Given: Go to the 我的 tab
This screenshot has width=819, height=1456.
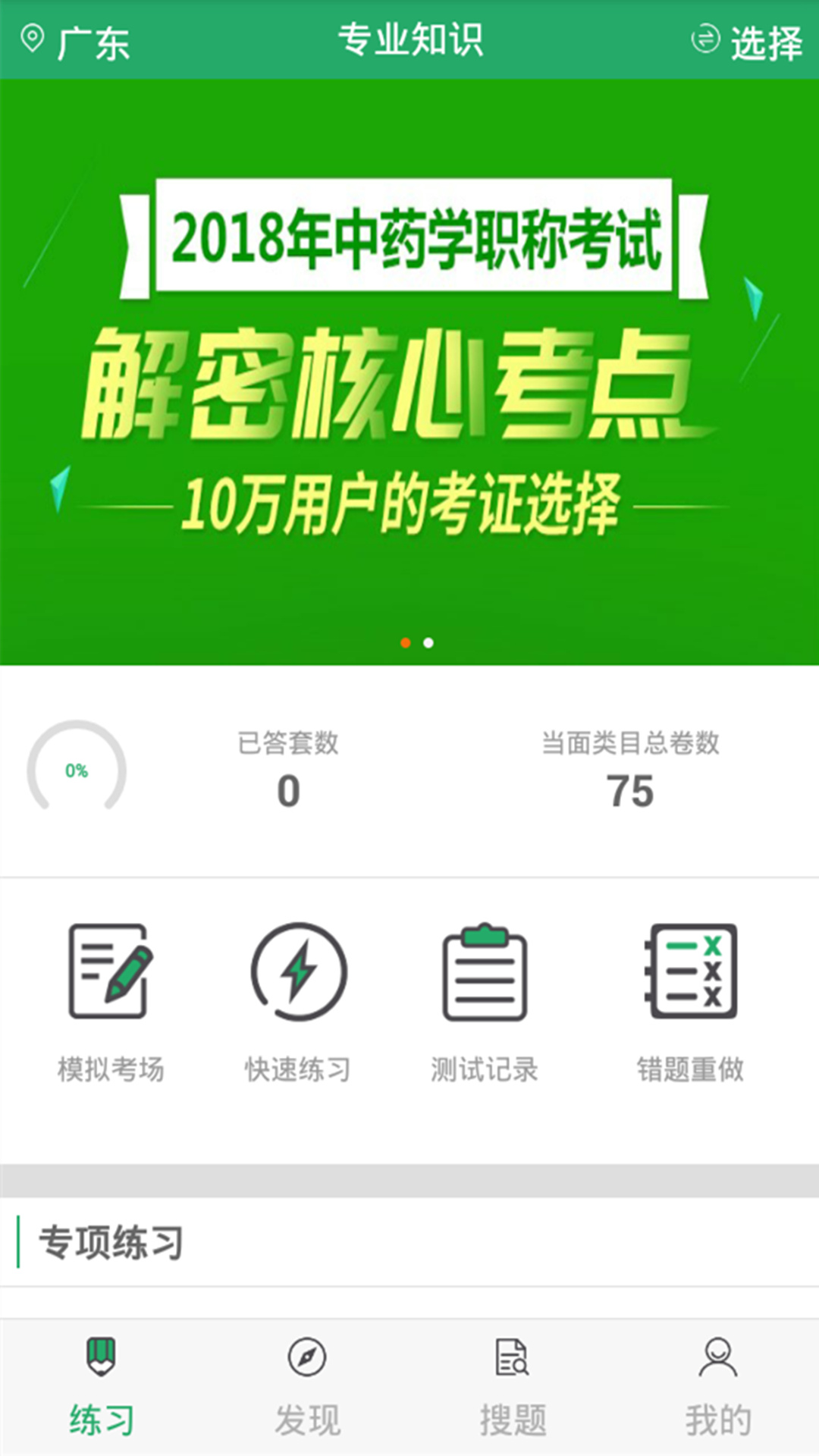Looking at the screenshot, I should 717,1387.
